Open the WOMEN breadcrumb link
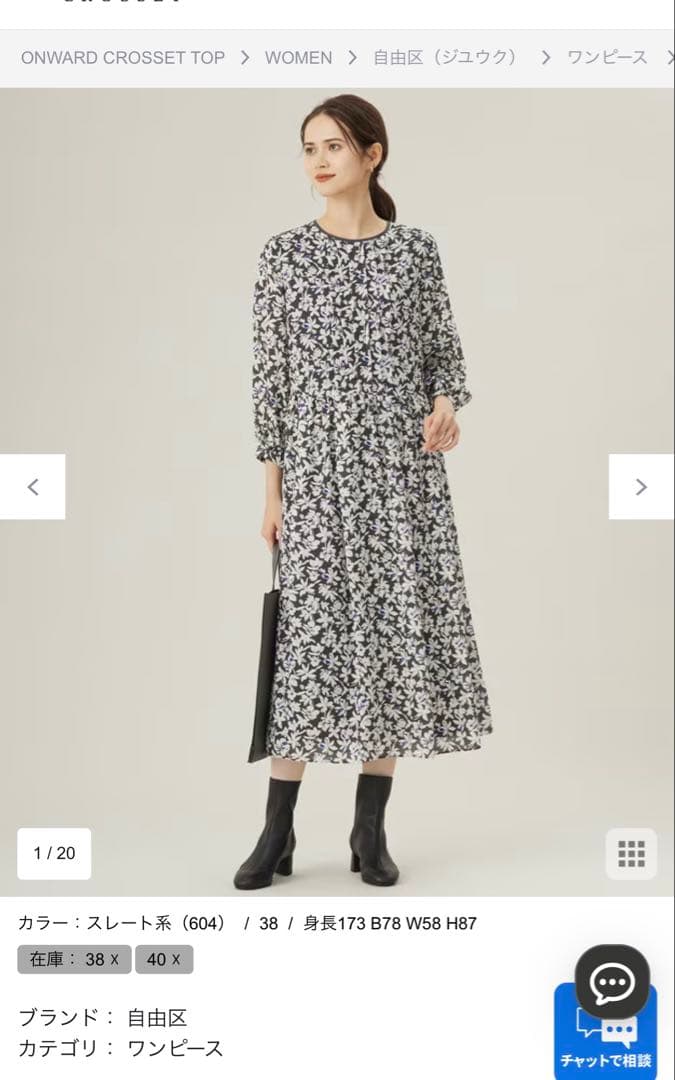 [298, 58]
